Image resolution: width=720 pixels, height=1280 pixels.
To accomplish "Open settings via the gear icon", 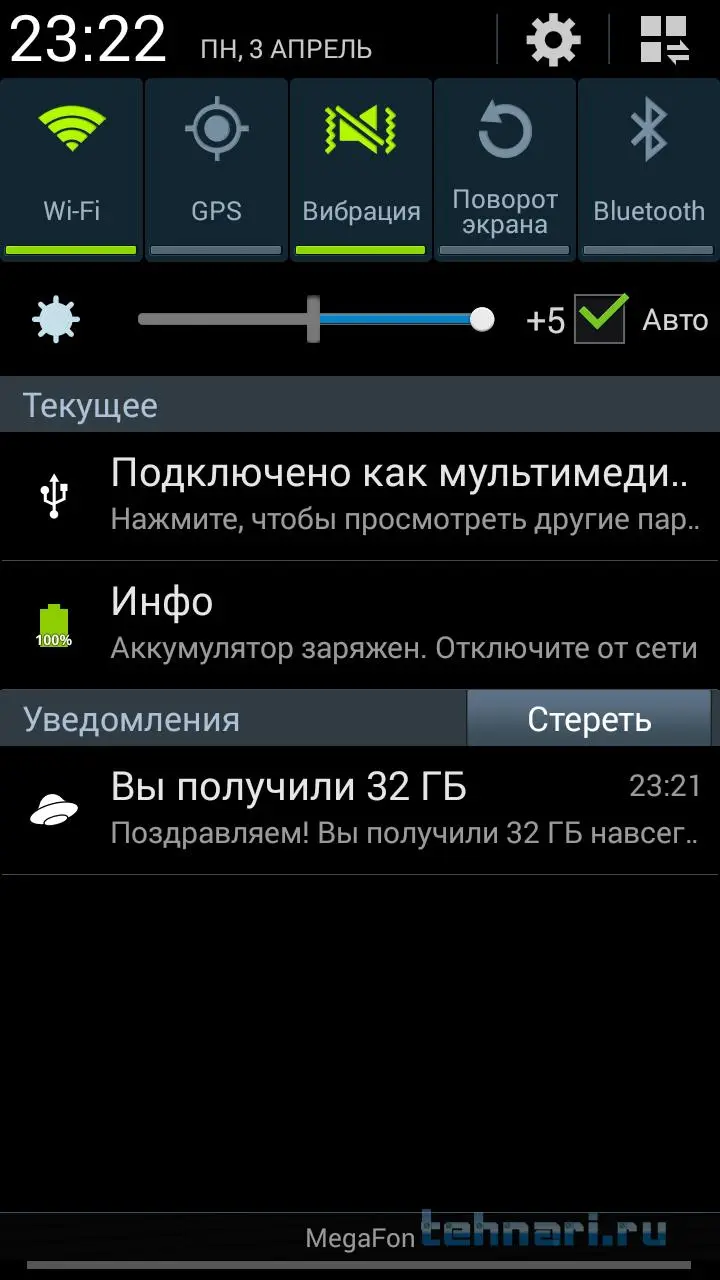I will pyautogui.click(x=553, y=41).
